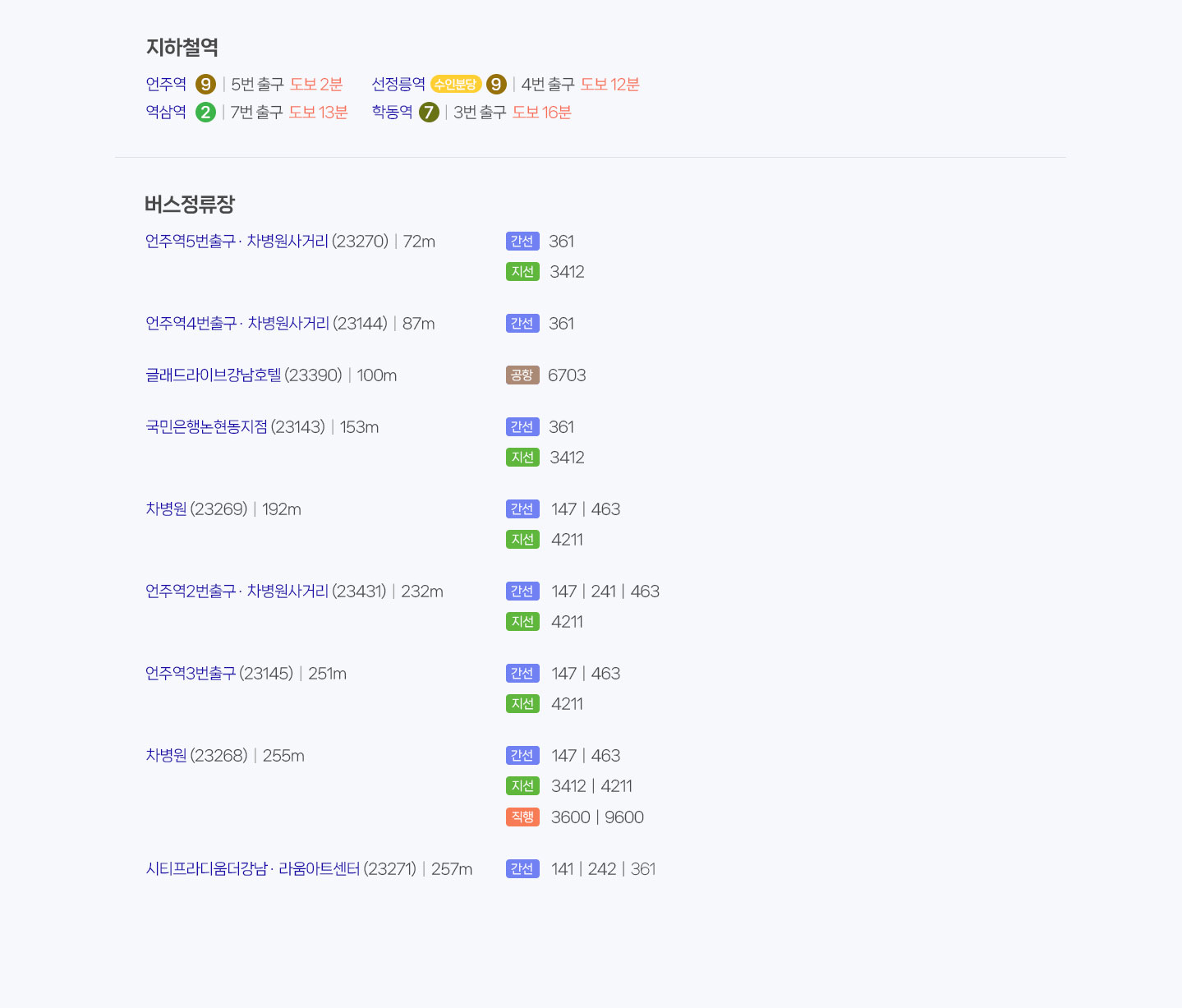Open the 선정릉역 subway station link
The image size is (1182, 1008).
pyautogui.click(x=398, y=84)
